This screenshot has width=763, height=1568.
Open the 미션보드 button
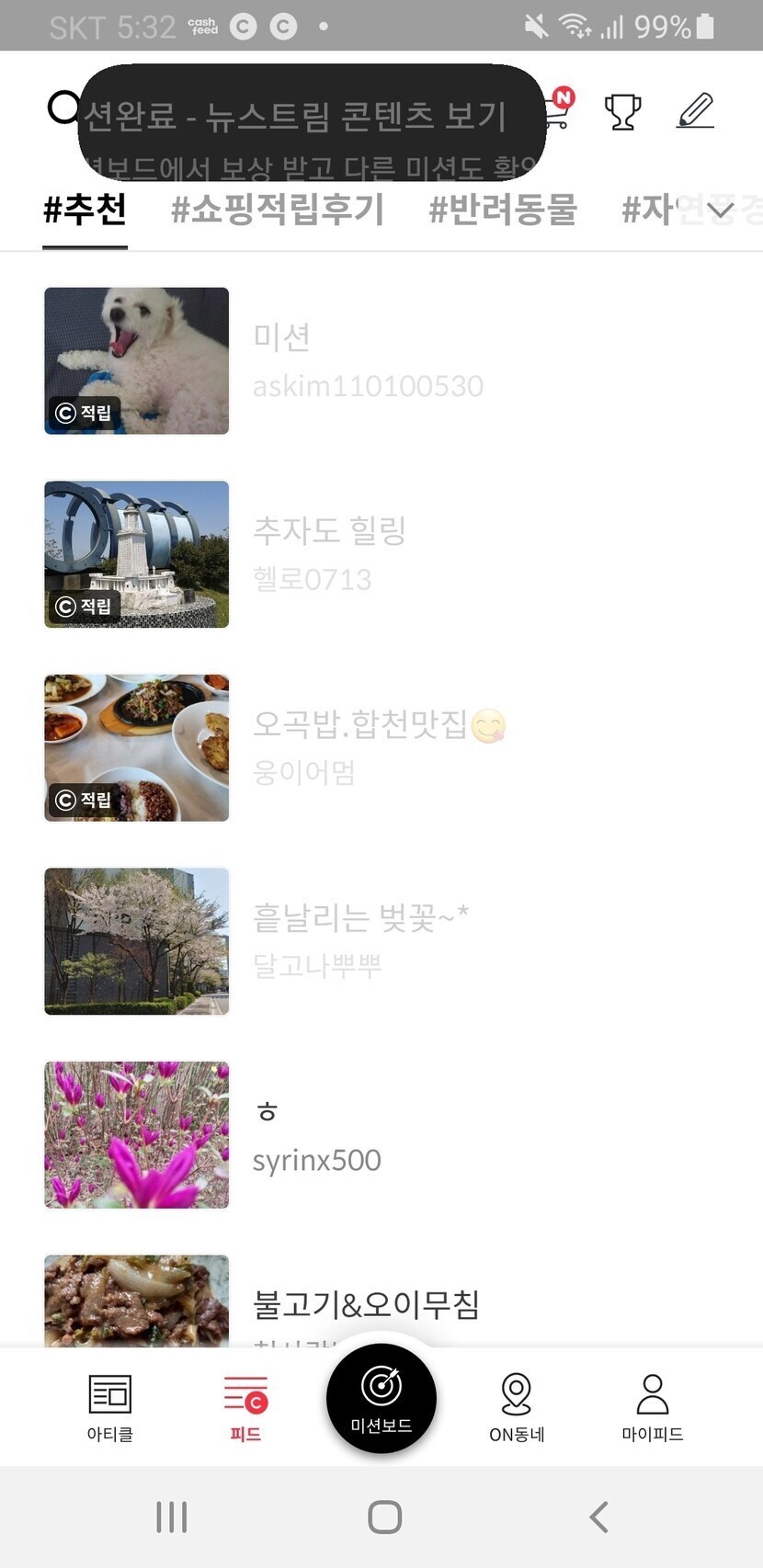tap(381, 1398)
